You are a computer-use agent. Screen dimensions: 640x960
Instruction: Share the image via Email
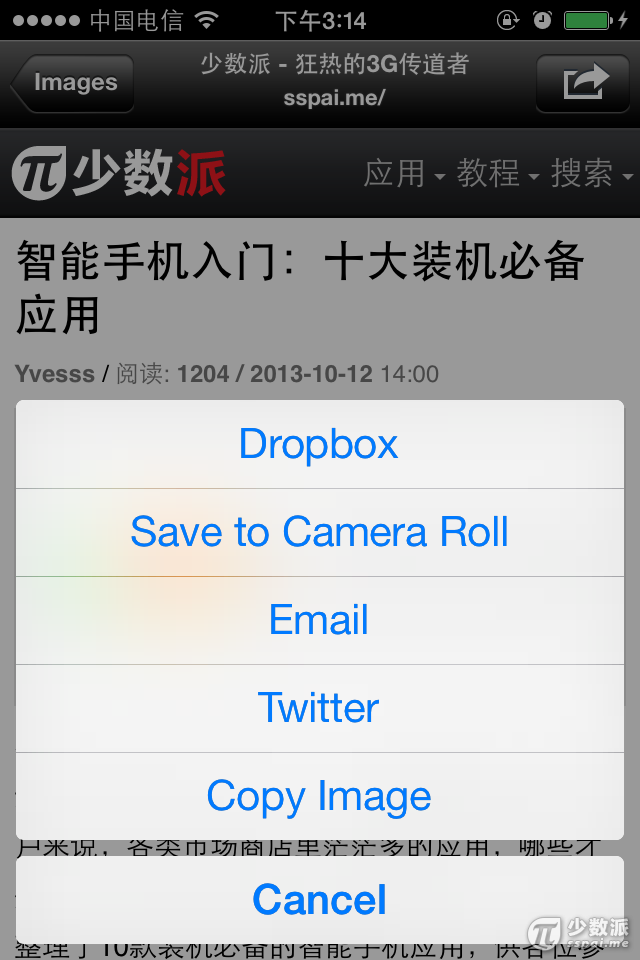pyautogui.click(x=319, y=620)
